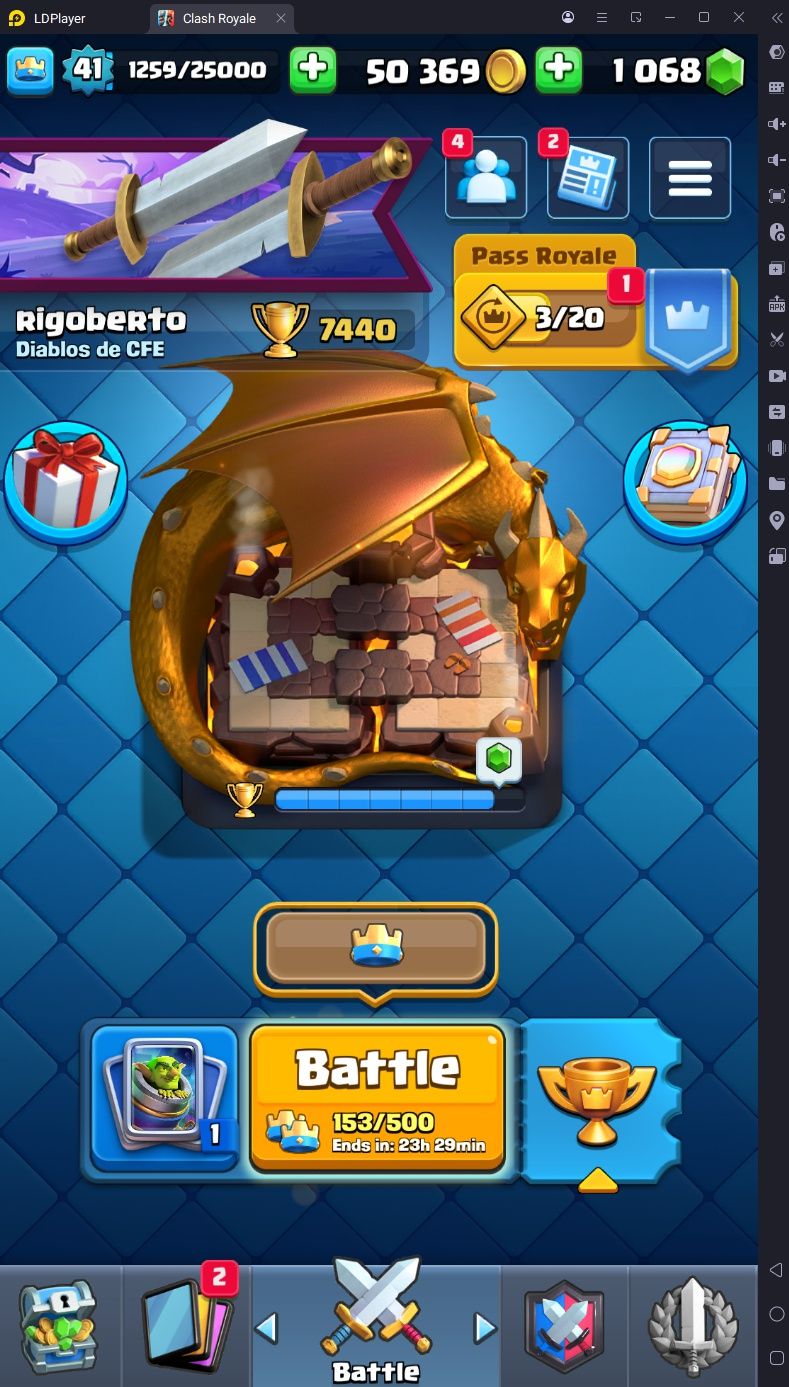Viewport: 789px width, 1387px height.
Task: Tap the green plus next to gold coins
Action: (559, 70)
